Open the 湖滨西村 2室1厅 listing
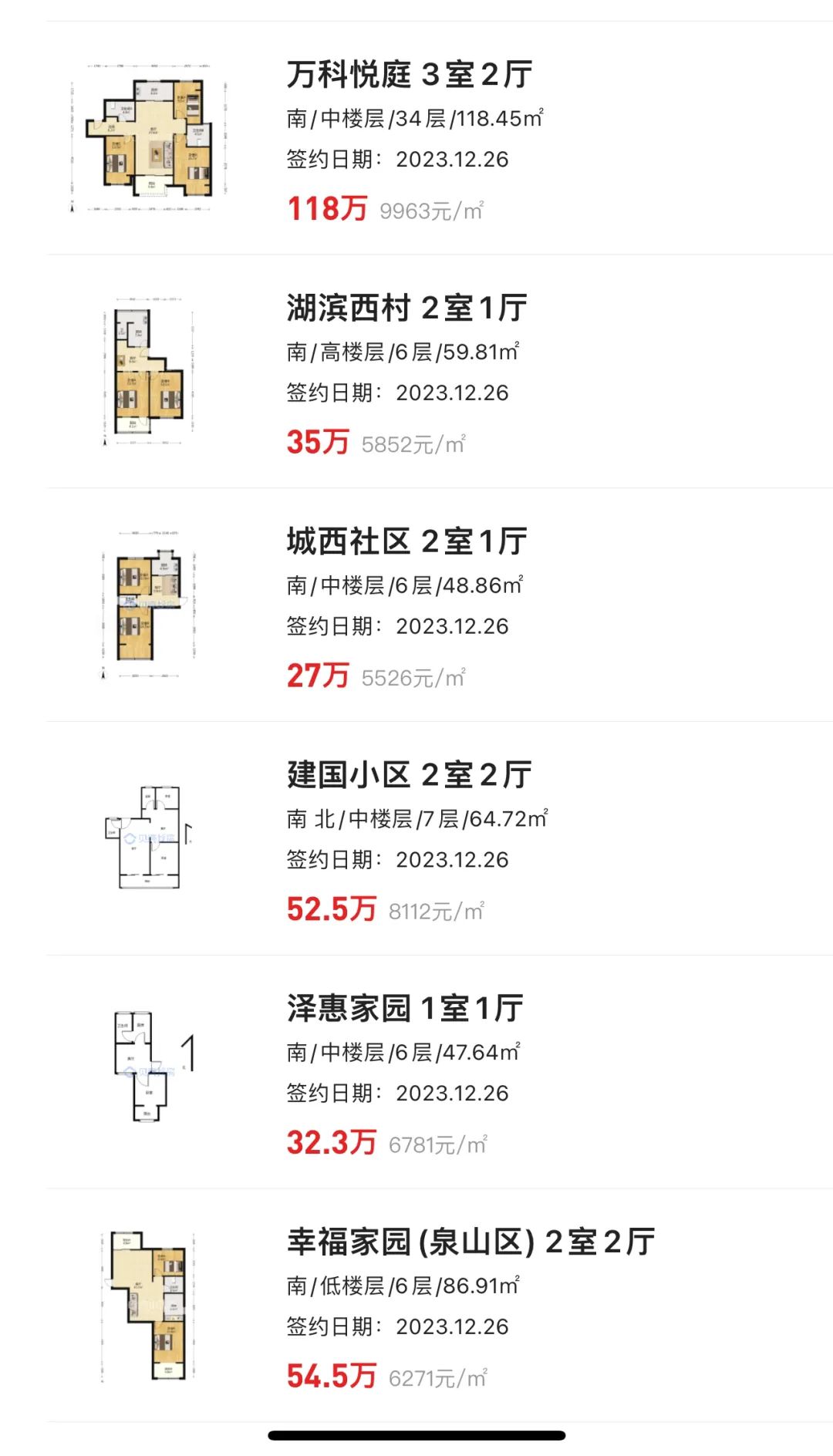 [x=440, y=372]
